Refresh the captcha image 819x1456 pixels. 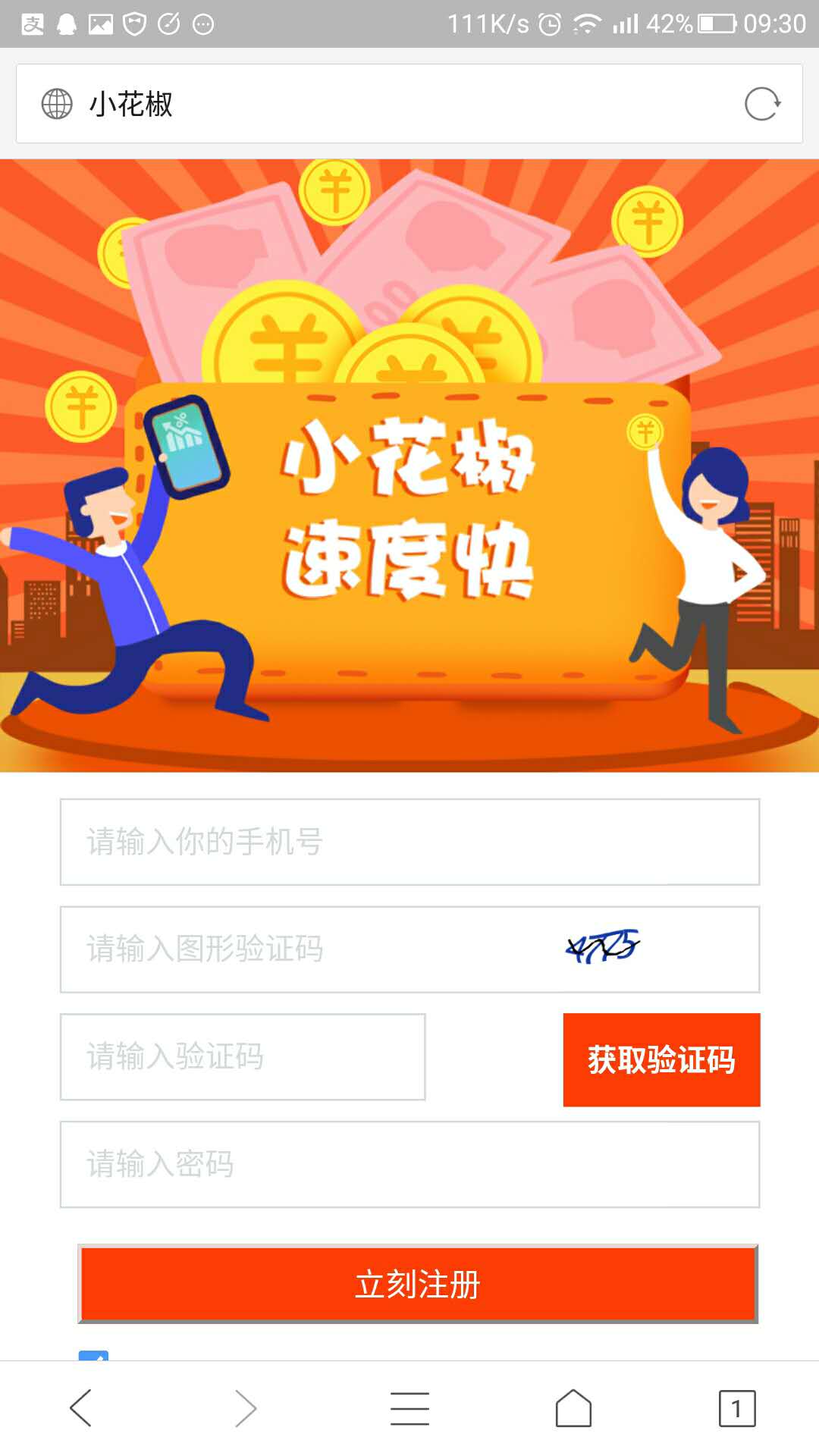click(604, 947)
